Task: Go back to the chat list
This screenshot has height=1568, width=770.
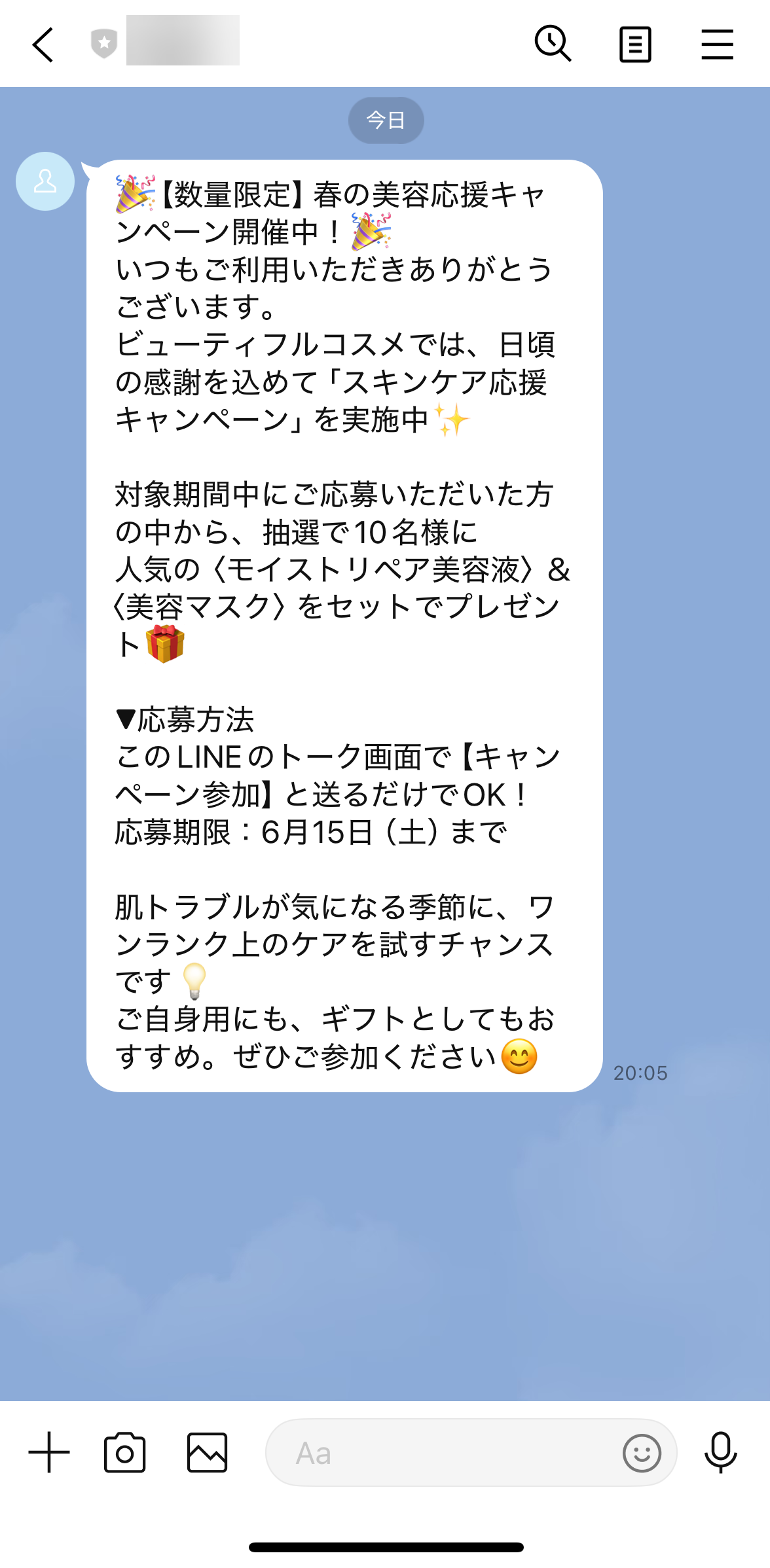Action: pos(43,45)
